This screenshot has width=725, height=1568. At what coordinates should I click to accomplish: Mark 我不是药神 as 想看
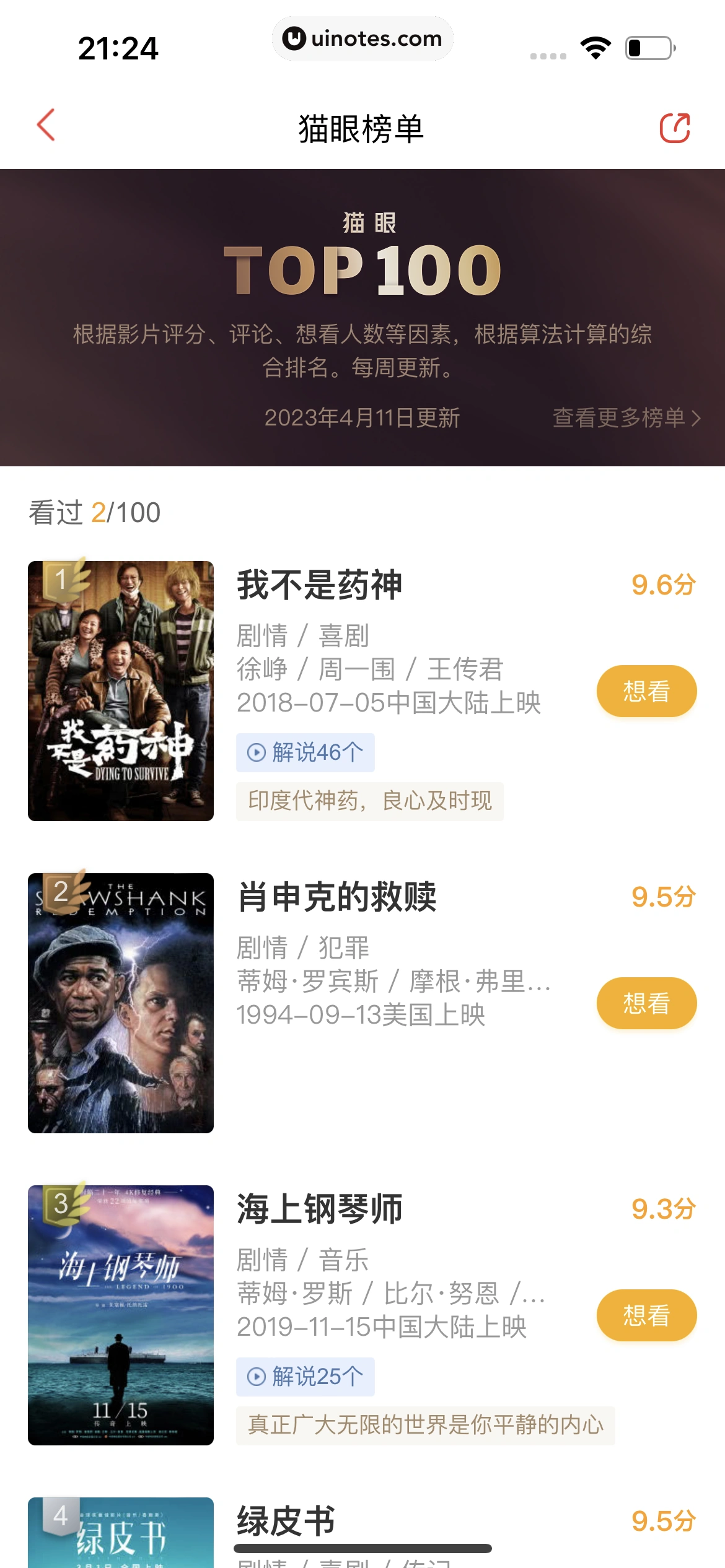pos(646,691)
